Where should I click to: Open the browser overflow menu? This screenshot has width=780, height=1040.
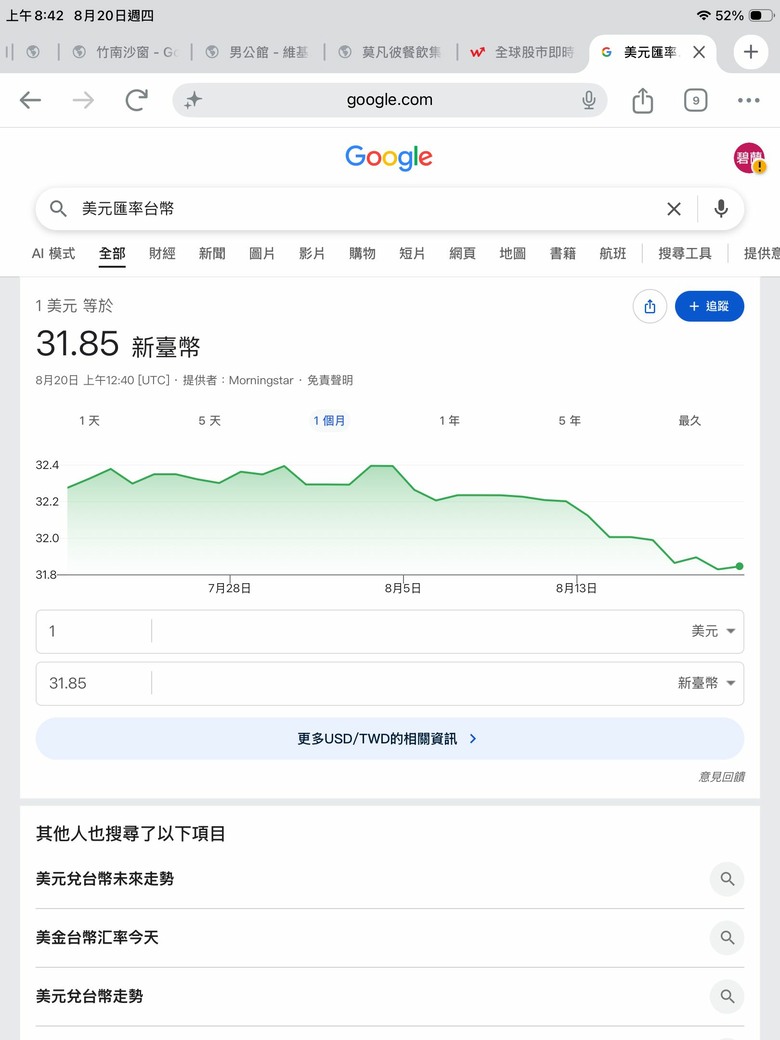(748, 100)
